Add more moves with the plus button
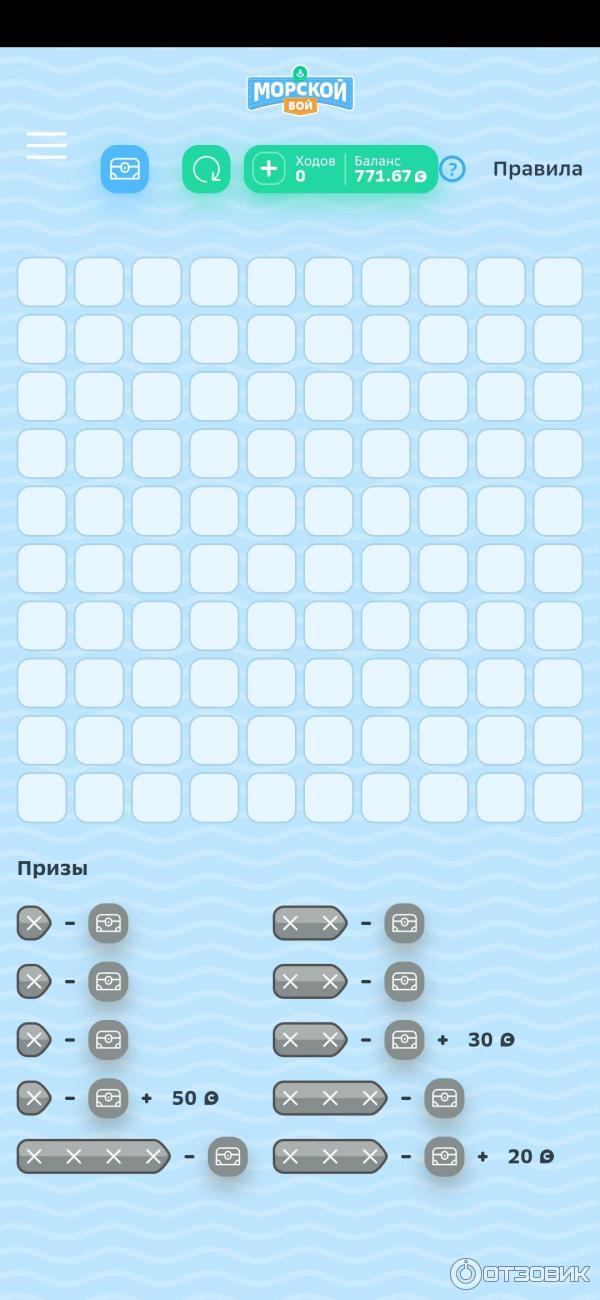 click(268, 169)
